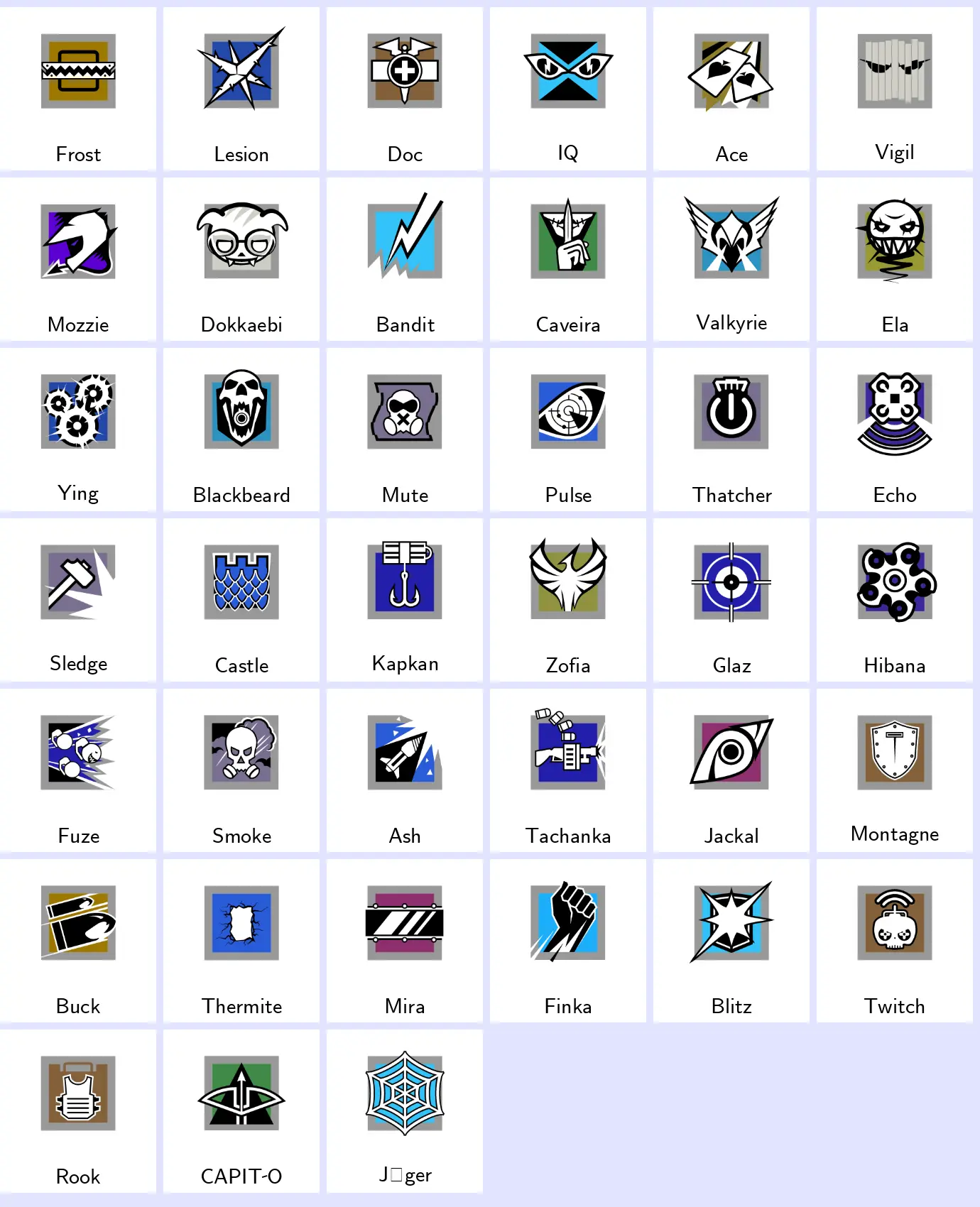Pick the Sledge operator card
Screen dimensions: 980x1207
[x=78, y=600]
